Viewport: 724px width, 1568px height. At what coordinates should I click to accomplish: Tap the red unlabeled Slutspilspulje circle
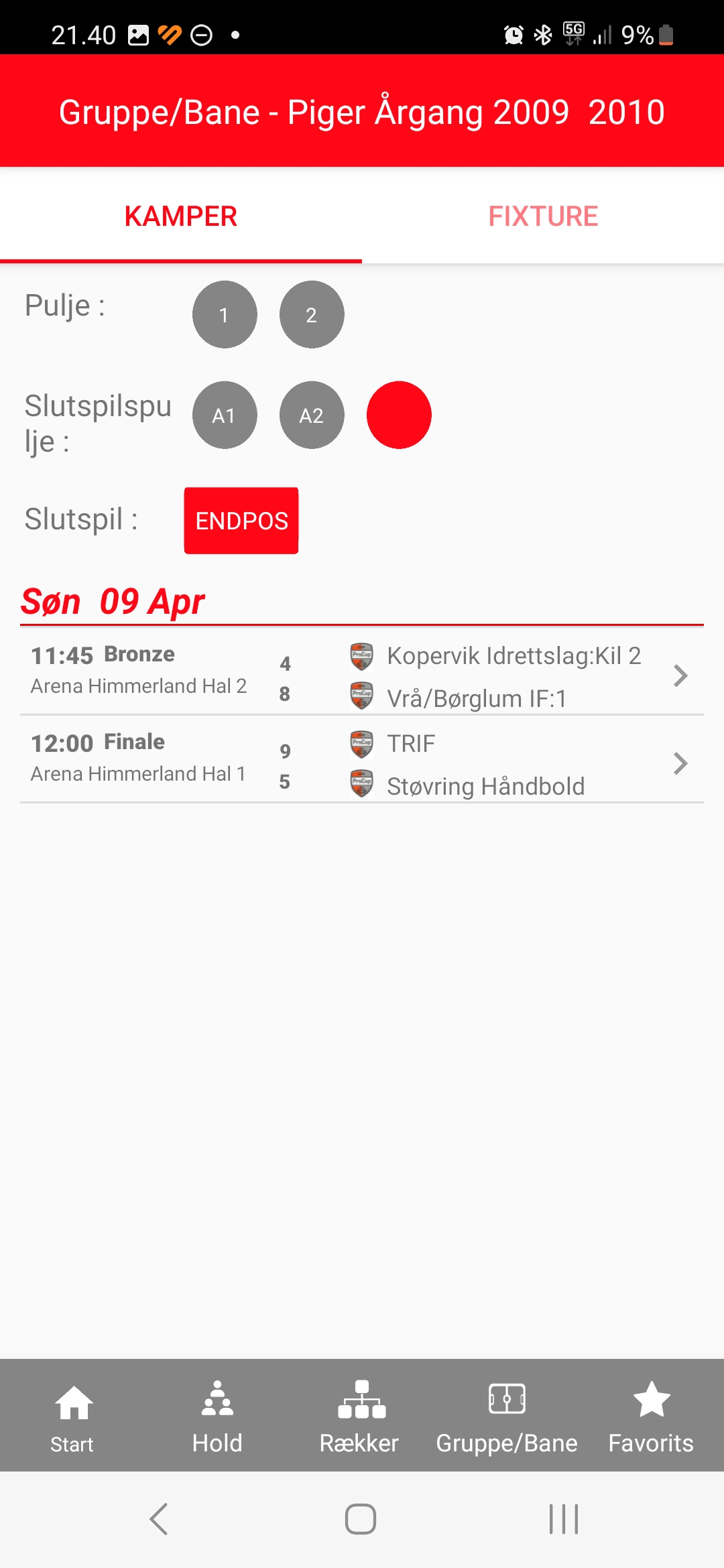(x=399, y=415)
